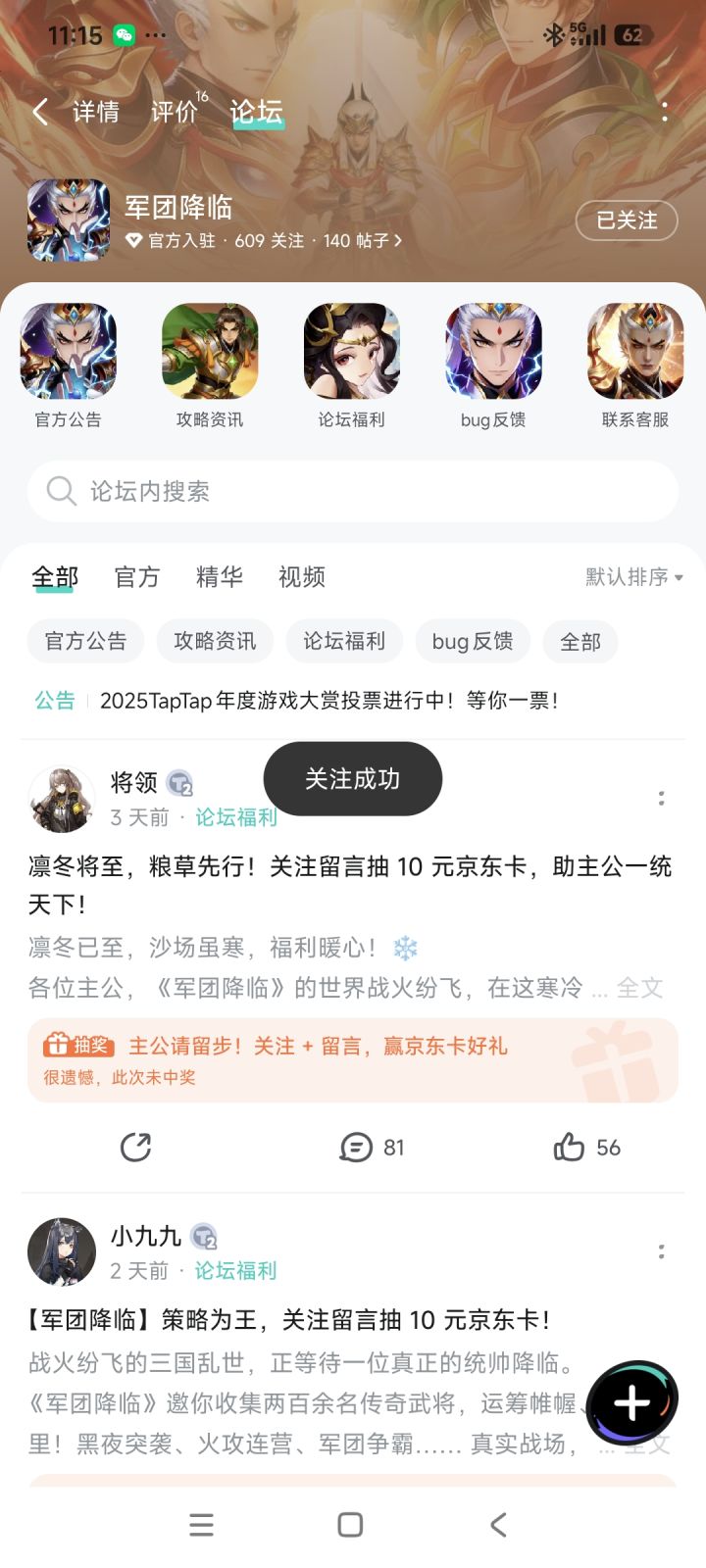Tap the floating plus button to create a post
This screenshot has width=706, height=1568.
tap(630, 1401)
